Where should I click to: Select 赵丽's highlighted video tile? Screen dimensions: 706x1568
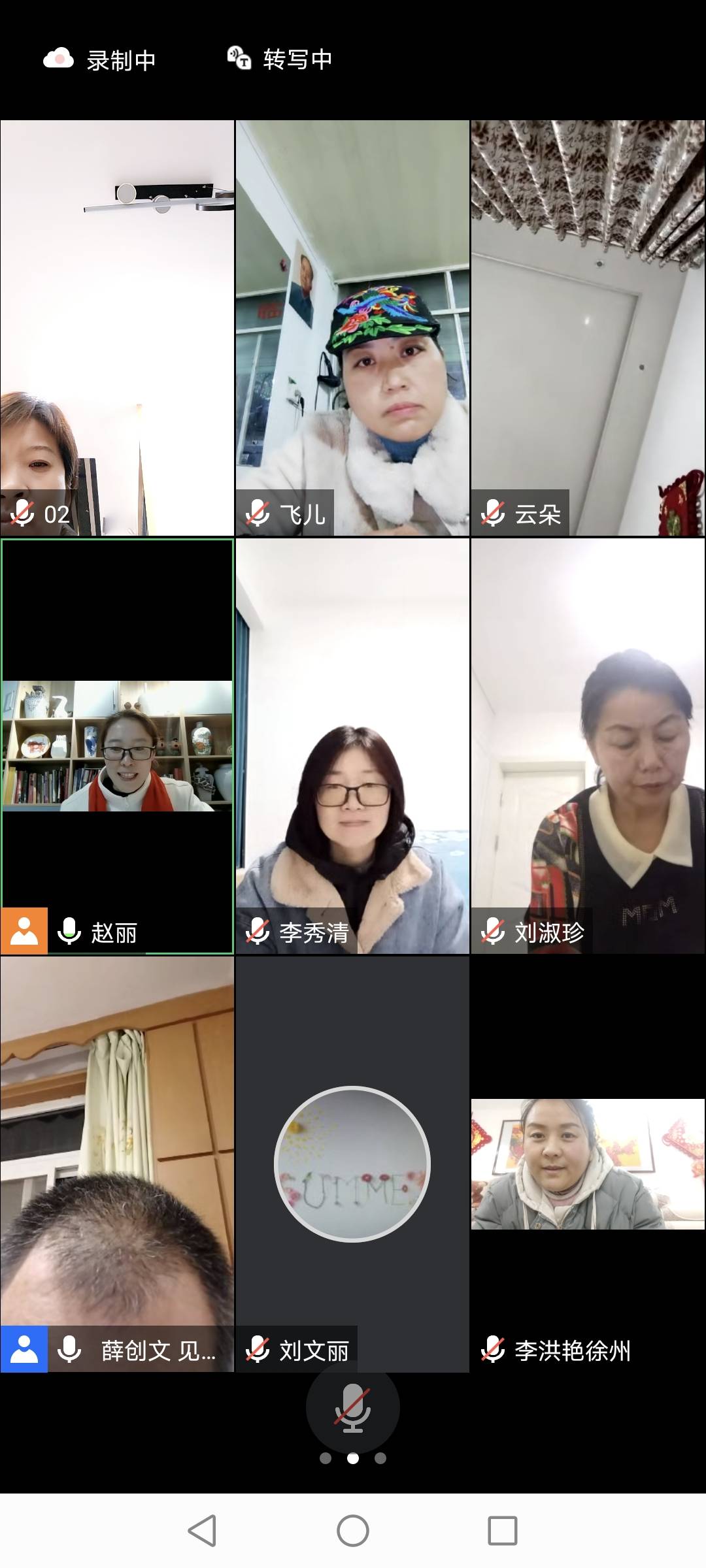[117, 745]
